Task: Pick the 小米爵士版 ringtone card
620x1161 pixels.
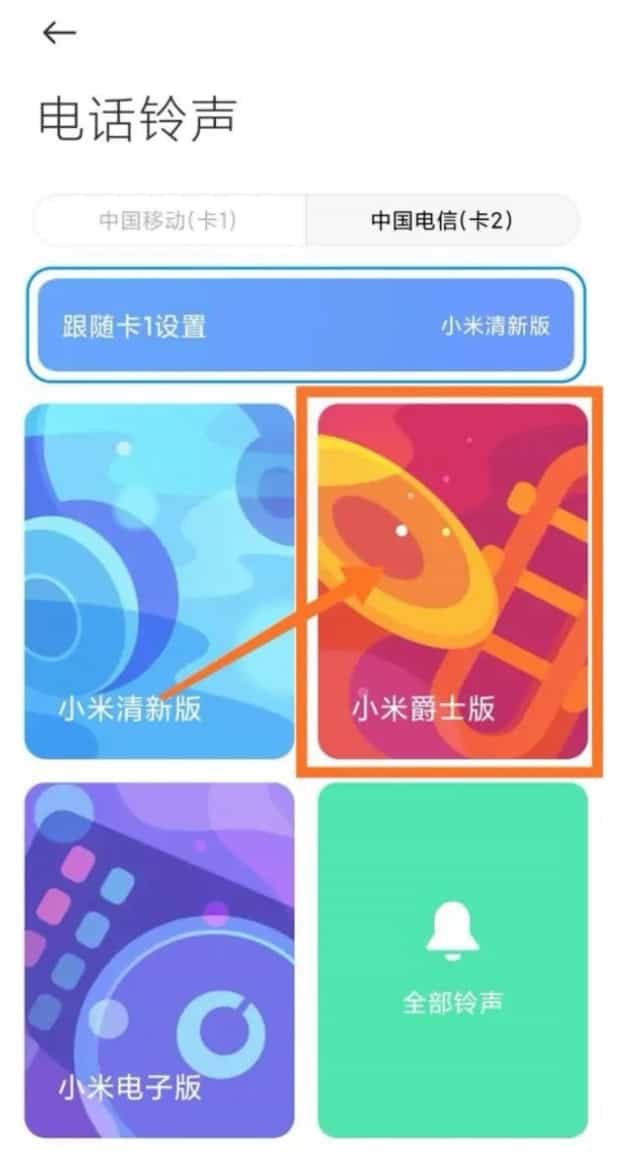Action: (452, 580)
